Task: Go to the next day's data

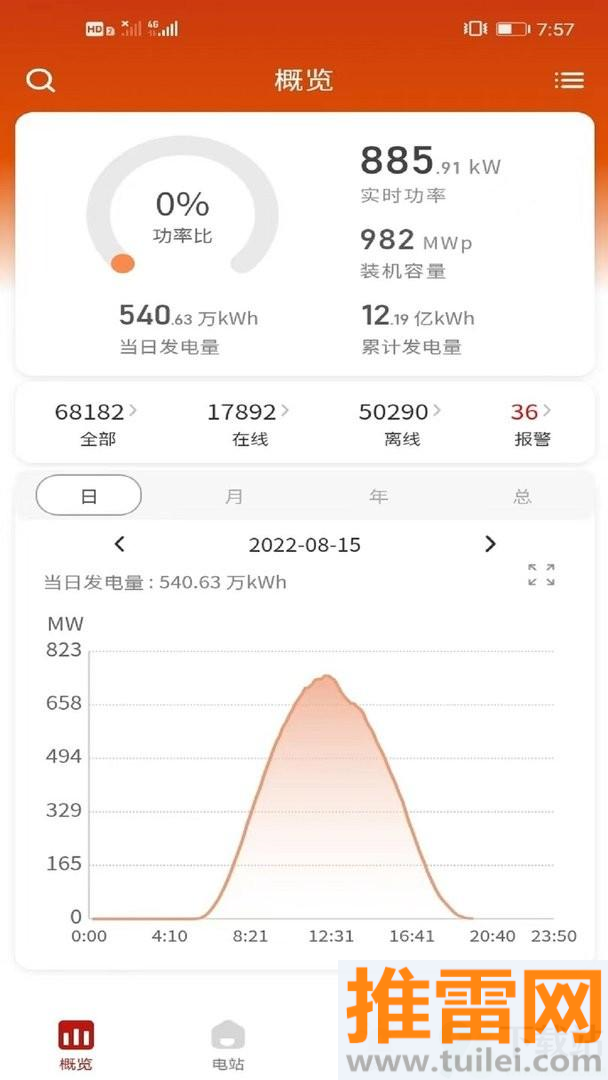Action: pyautogui.click(x=490, y=544)
